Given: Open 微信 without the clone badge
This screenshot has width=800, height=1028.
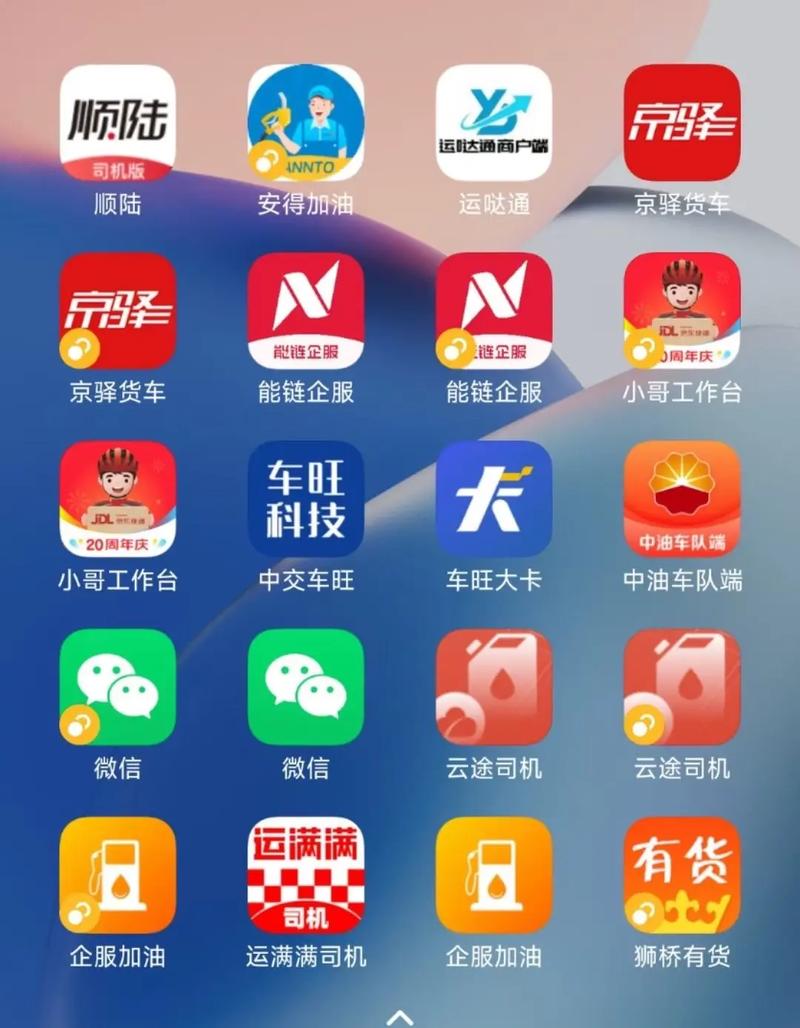Looking at the screenshot, I should [306, 687].
